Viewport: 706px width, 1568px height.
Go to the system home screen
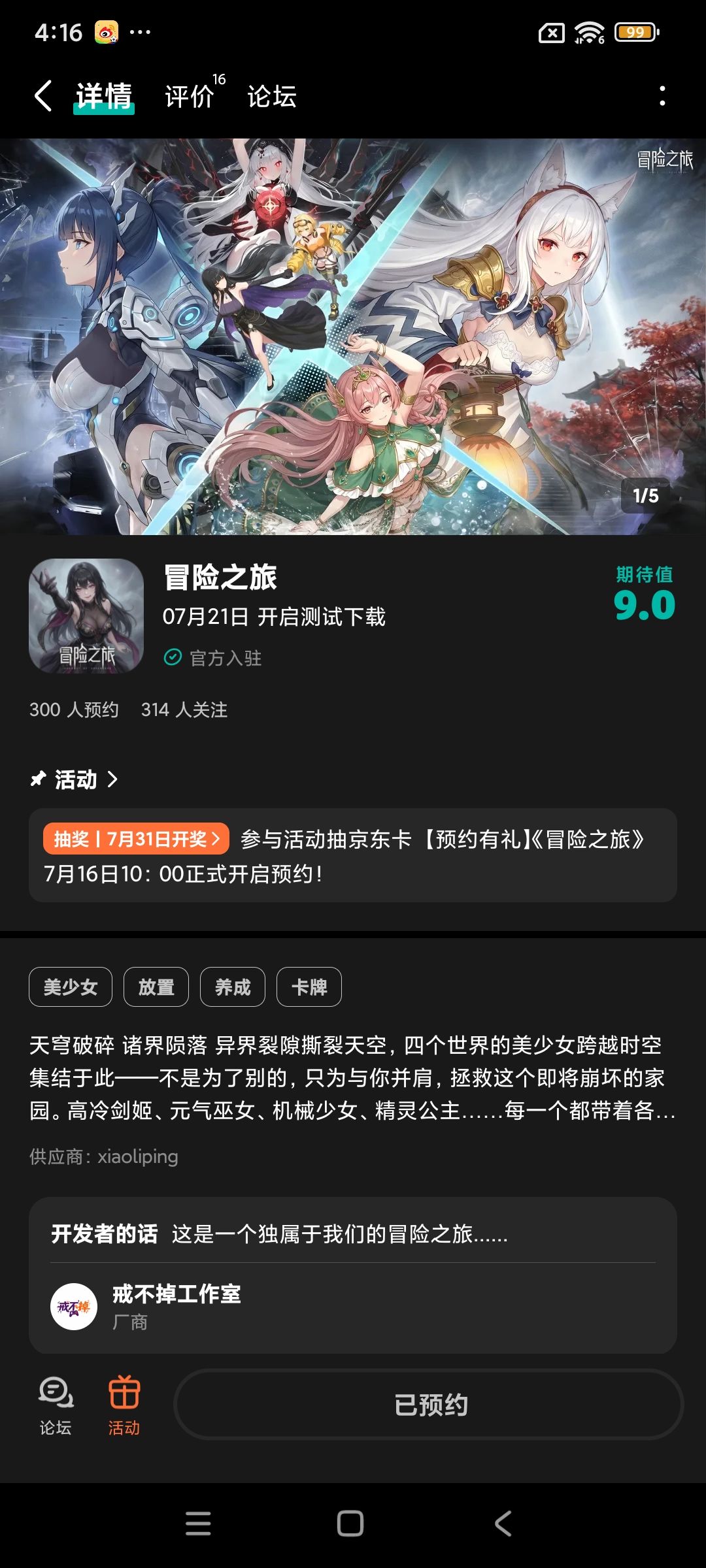pyautogui.click(x=350, y=1524)
